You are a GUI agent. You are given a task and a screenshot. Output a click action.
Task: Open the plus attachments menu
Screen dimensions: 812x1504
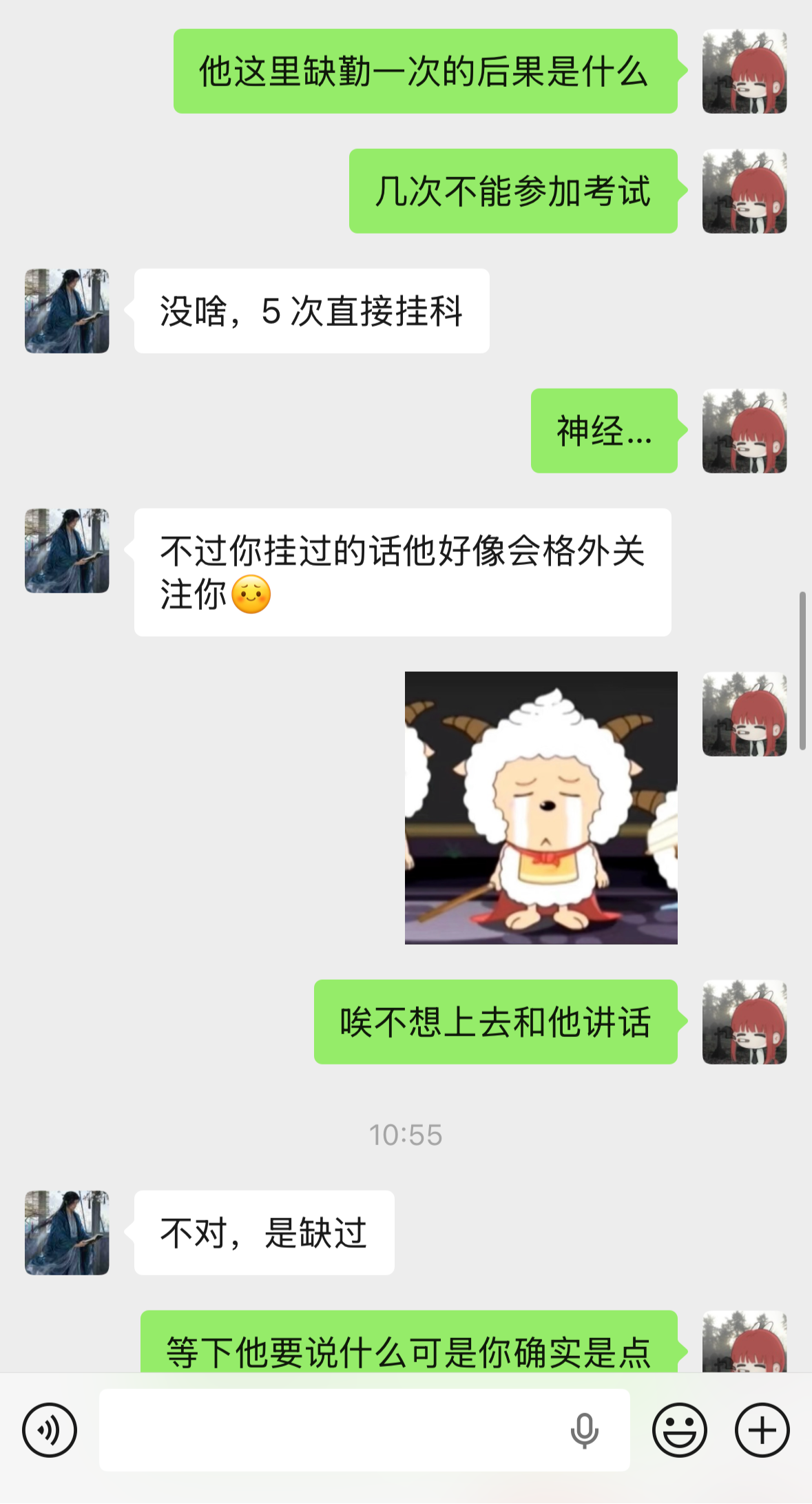762,1430
